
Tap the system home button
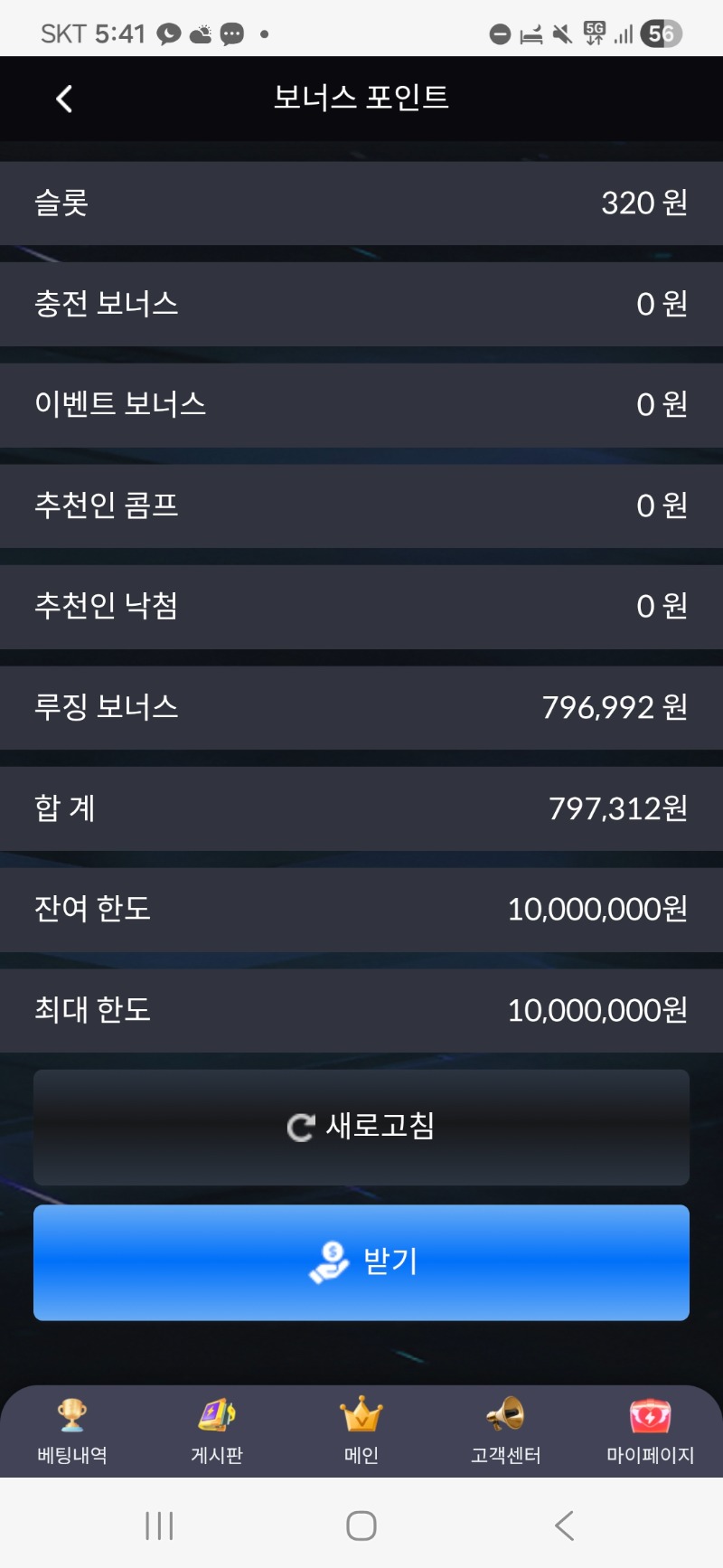[361, 1525]
